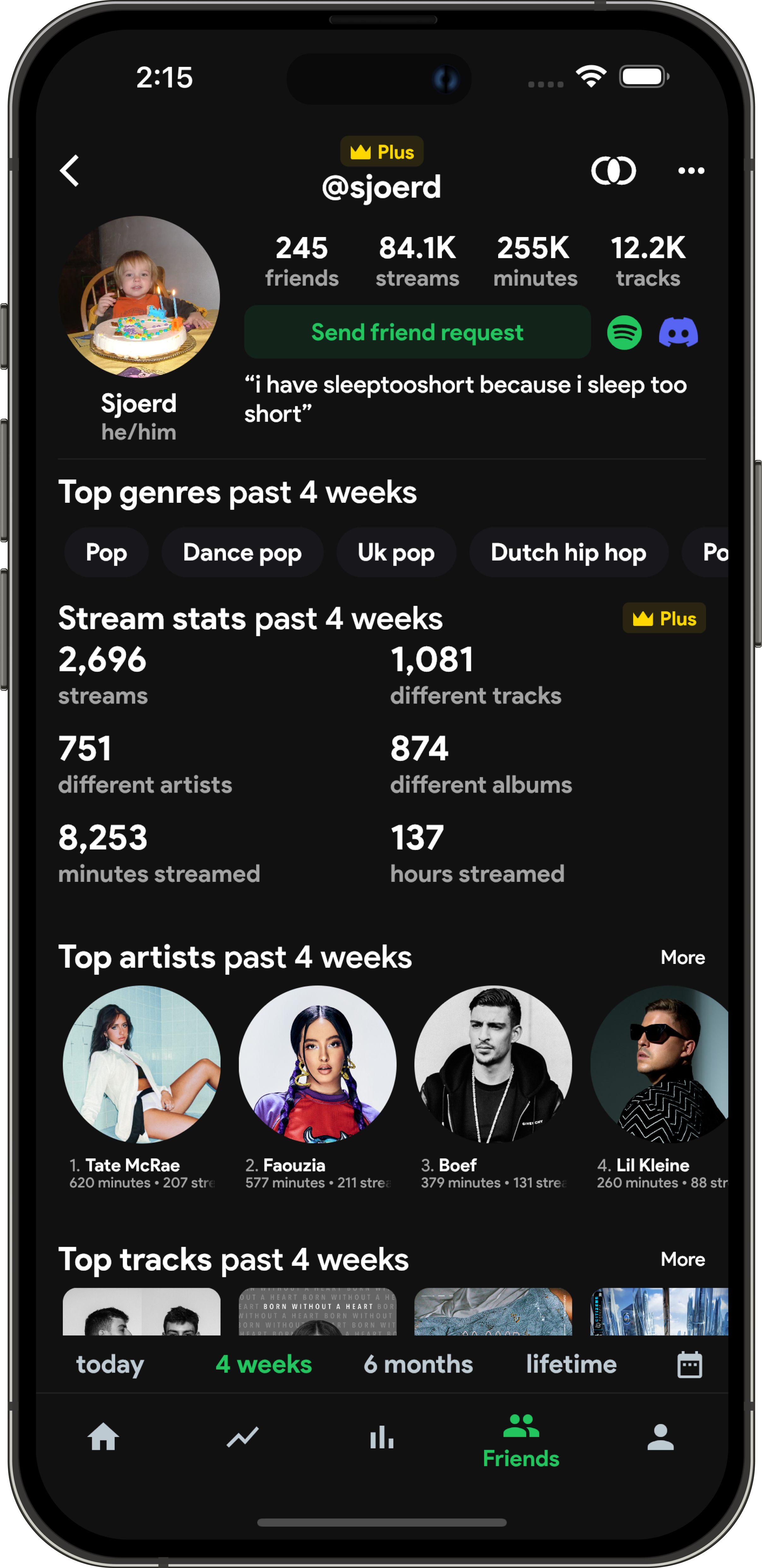Open Sjoerd's Spotify profile icon
The width and height of the screenshot is (762, 1568).
click(624, 332)
